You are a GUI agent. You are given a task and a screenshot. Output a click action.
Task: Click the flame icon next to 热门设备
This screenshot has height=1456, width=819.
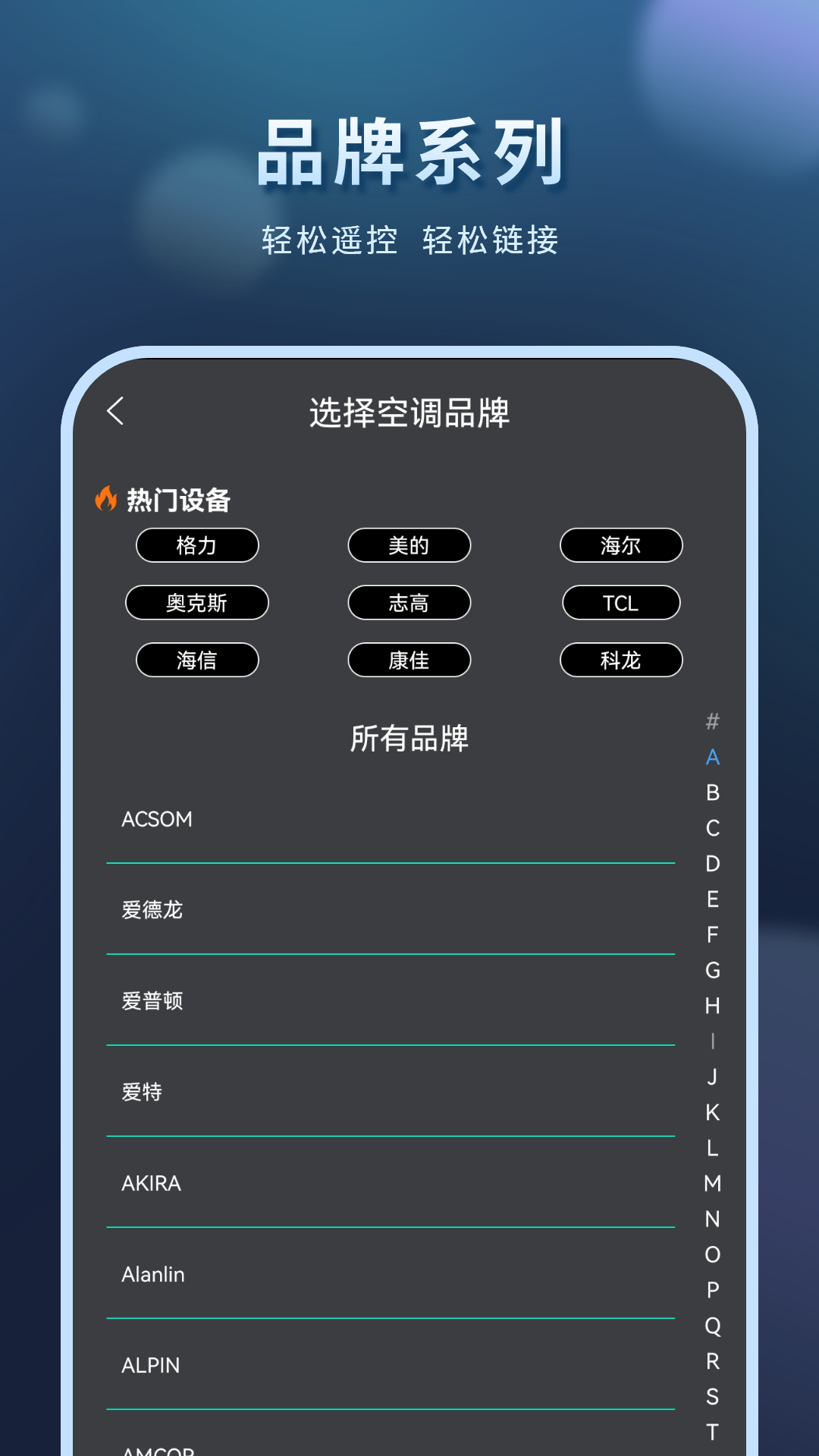(105, 499)
